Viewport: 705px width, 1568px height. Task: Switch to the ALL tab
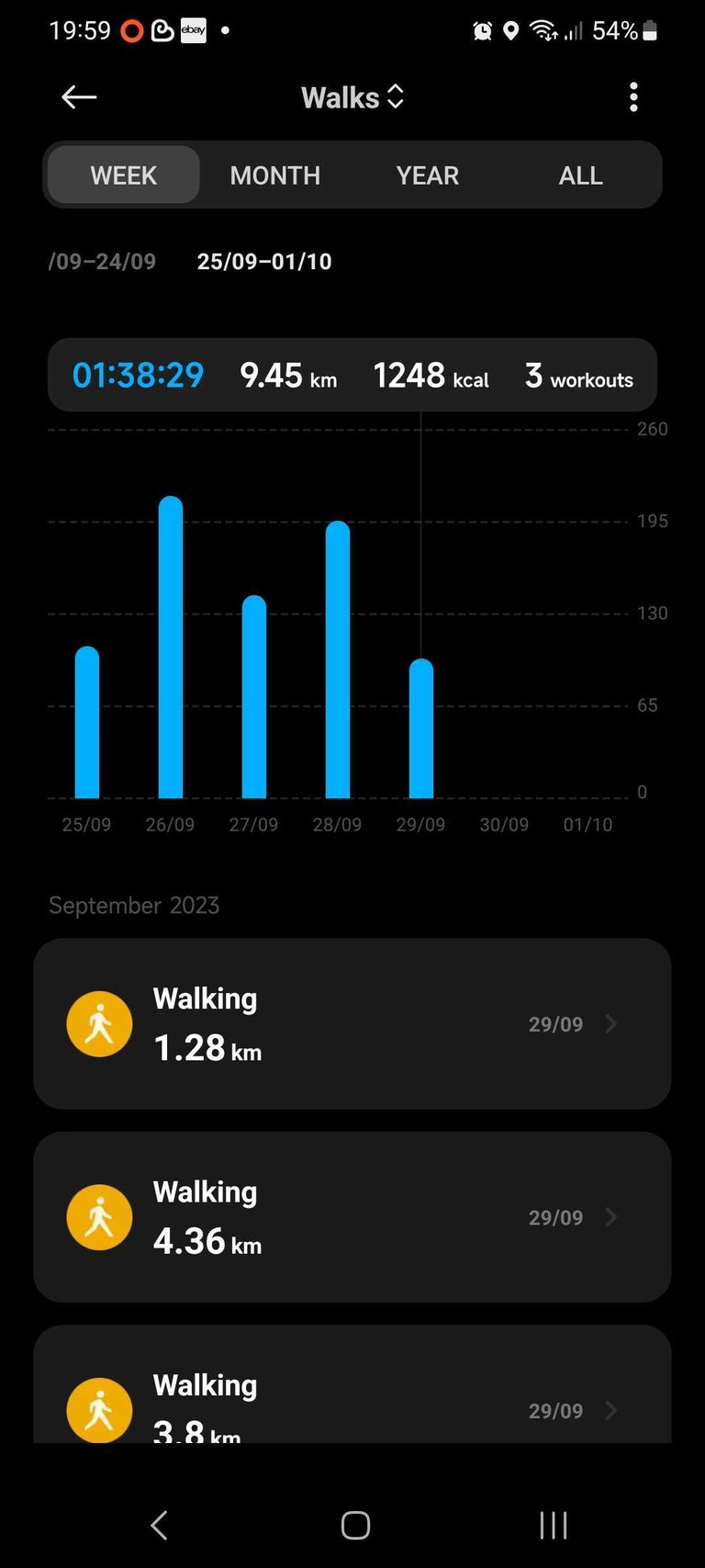[x=581, y=175]
